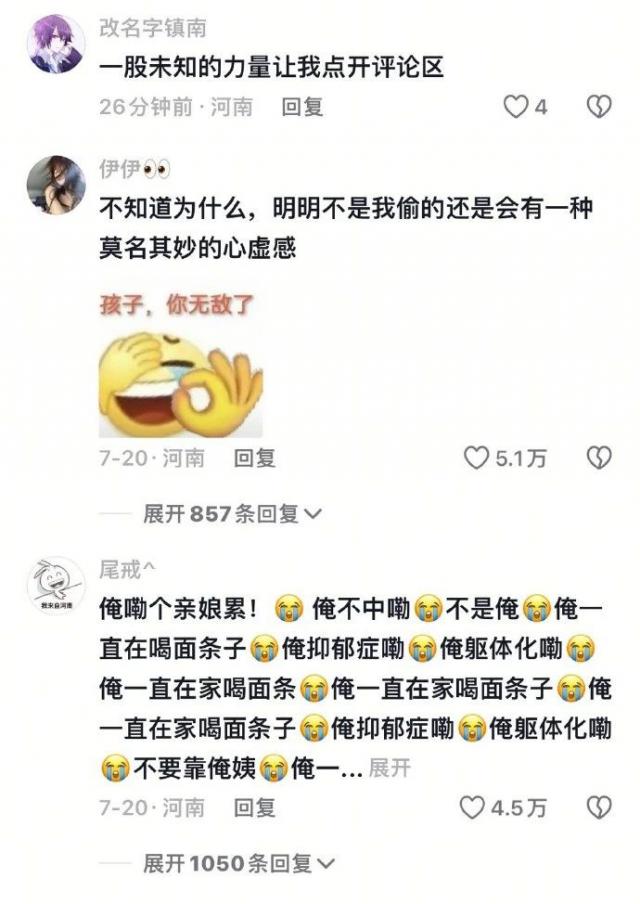Reply to 尾戒^'s comment
Screen dimensions: 640x904
tap(254, 806)
